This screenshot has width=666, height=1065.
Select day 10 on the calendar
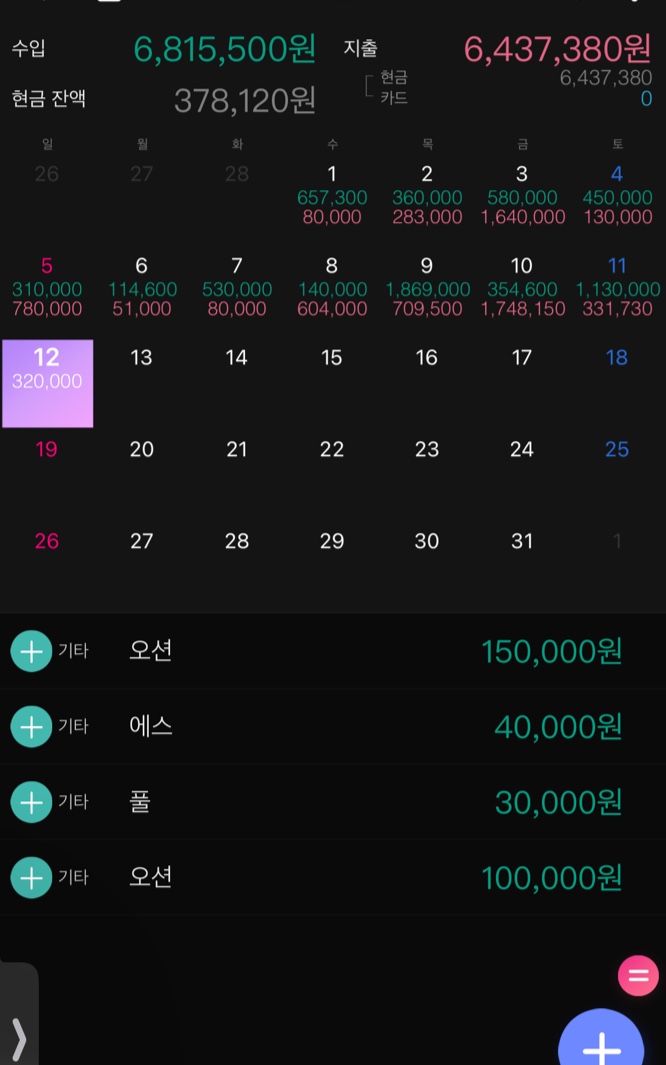(x=522, y=287)
